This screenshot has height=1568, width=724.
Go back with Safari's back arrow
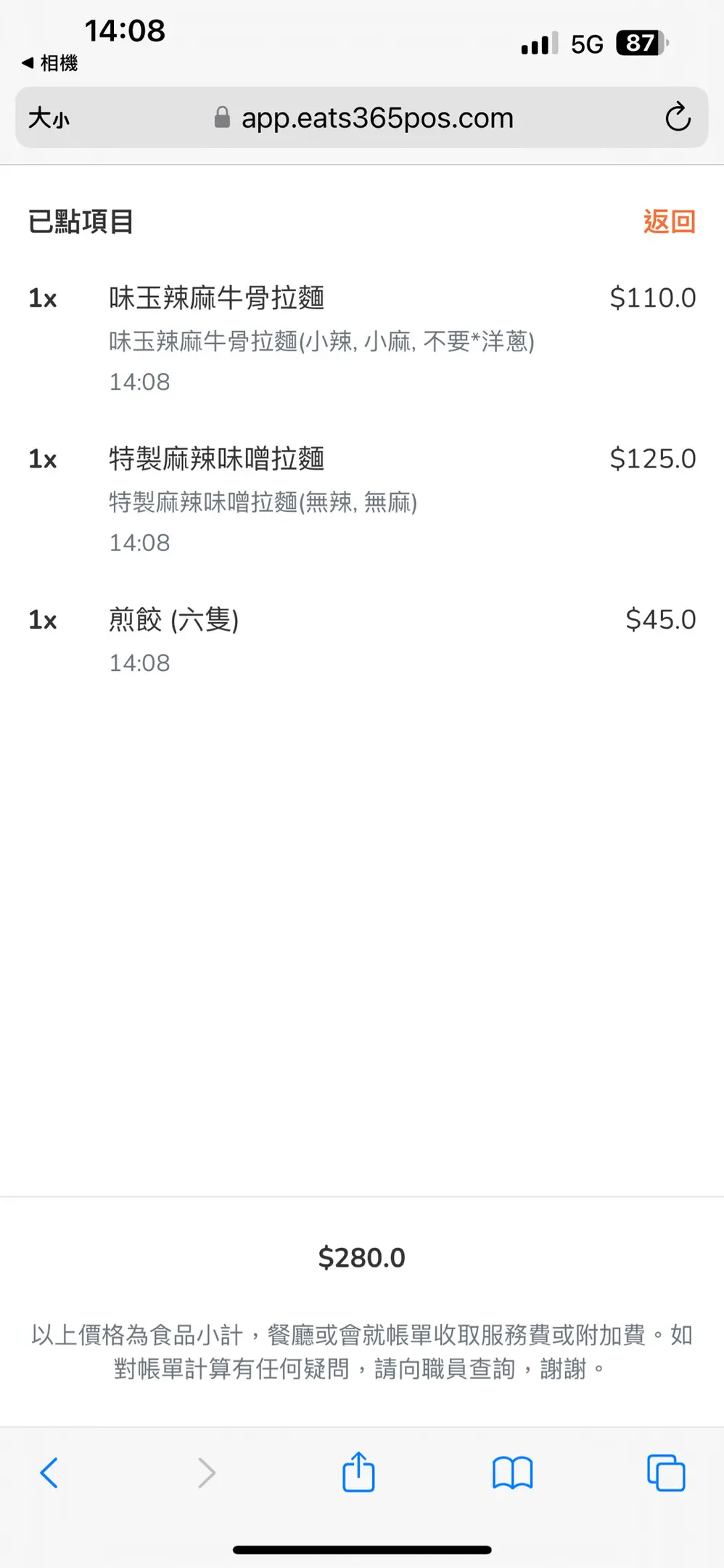coord(49,1473)
